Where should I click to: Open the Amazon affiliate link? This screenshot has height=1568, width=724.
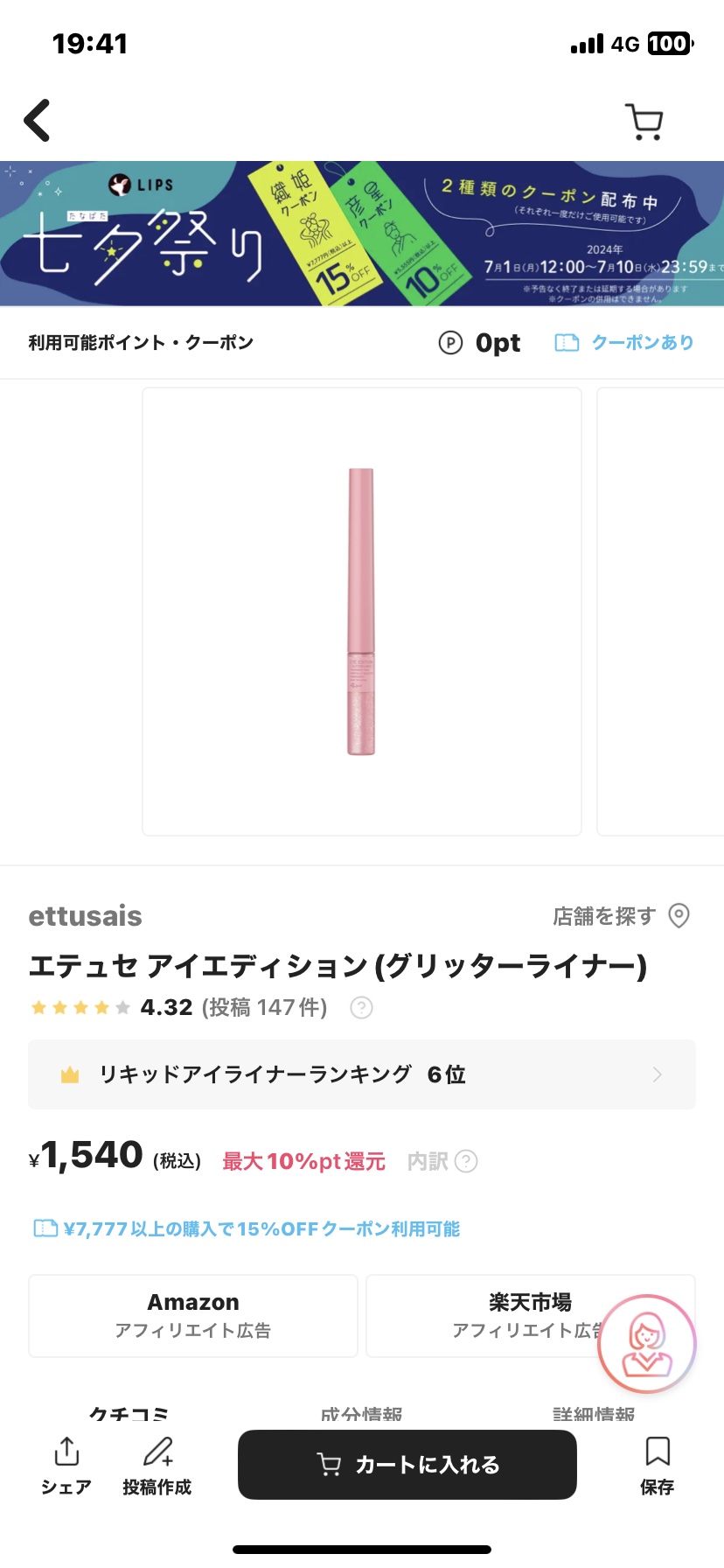[193, 1315]
